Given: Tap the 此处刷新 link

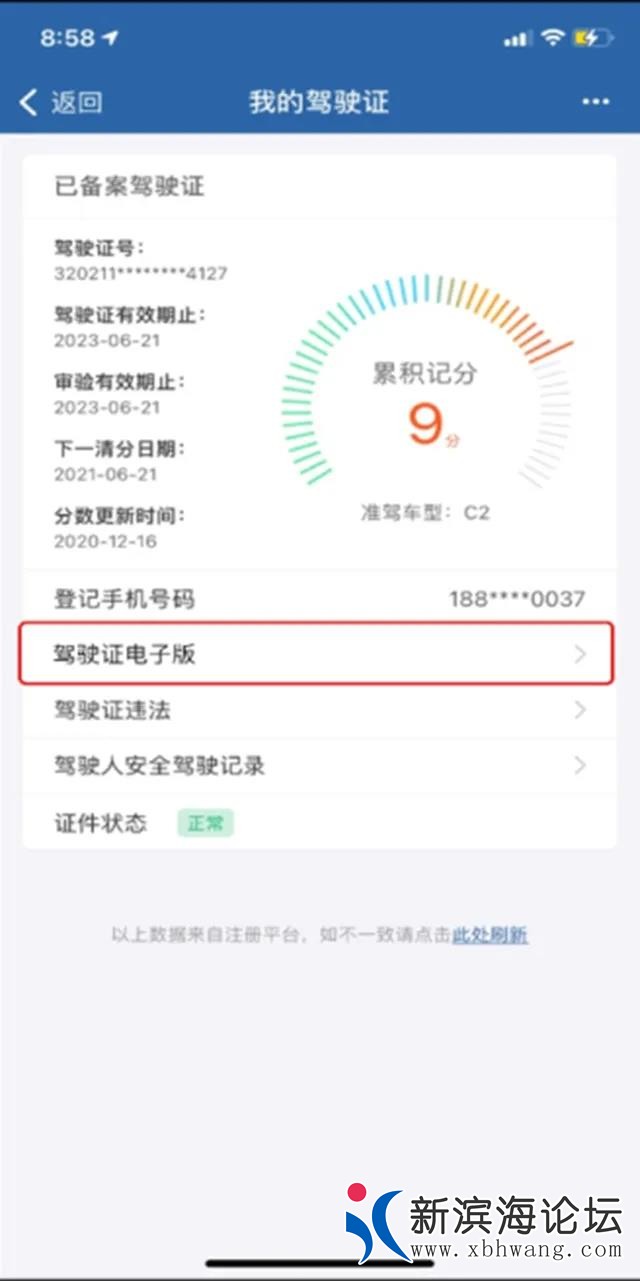Looking at the screenshot, I should tap(490, 936).
